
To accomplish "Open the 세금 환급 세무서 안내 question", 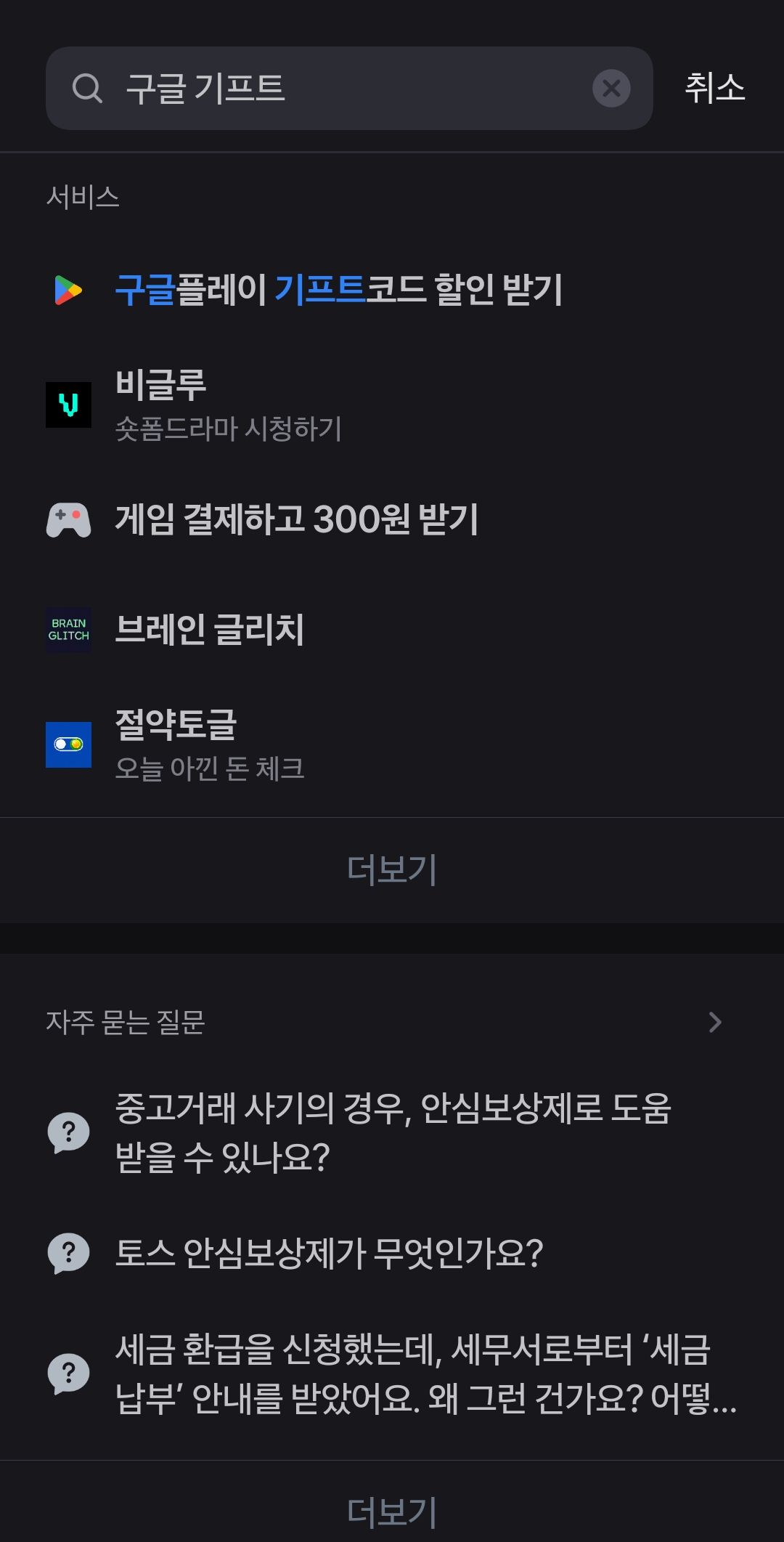I will pos(392,1373).
